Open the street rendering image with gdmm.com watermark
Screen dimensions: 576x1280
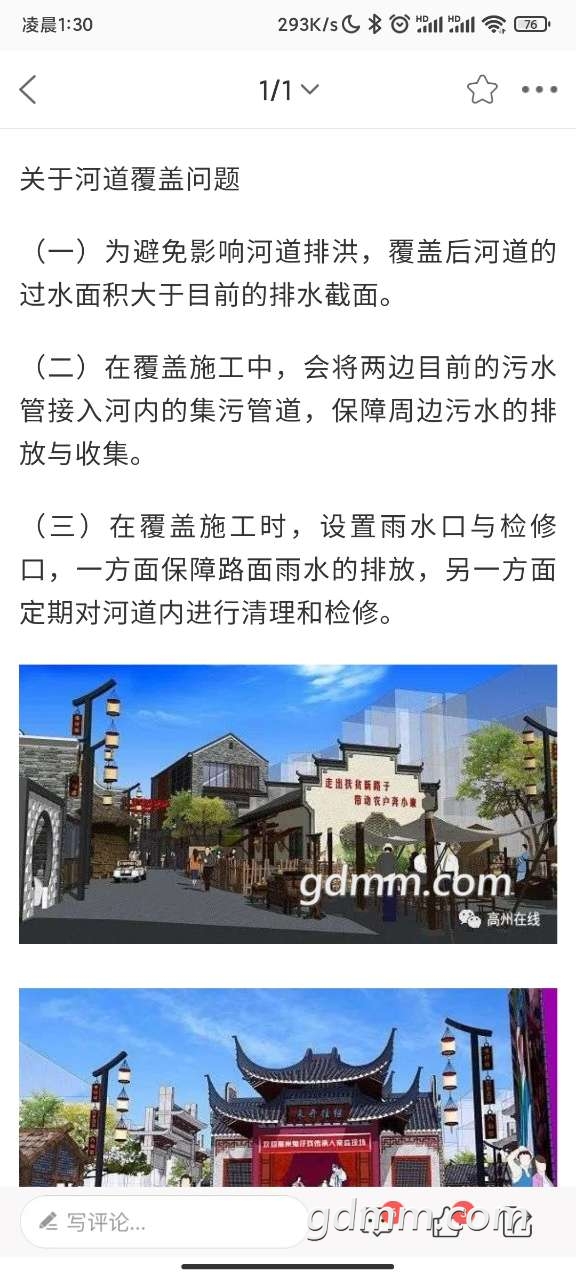click(x=288, y=804)
